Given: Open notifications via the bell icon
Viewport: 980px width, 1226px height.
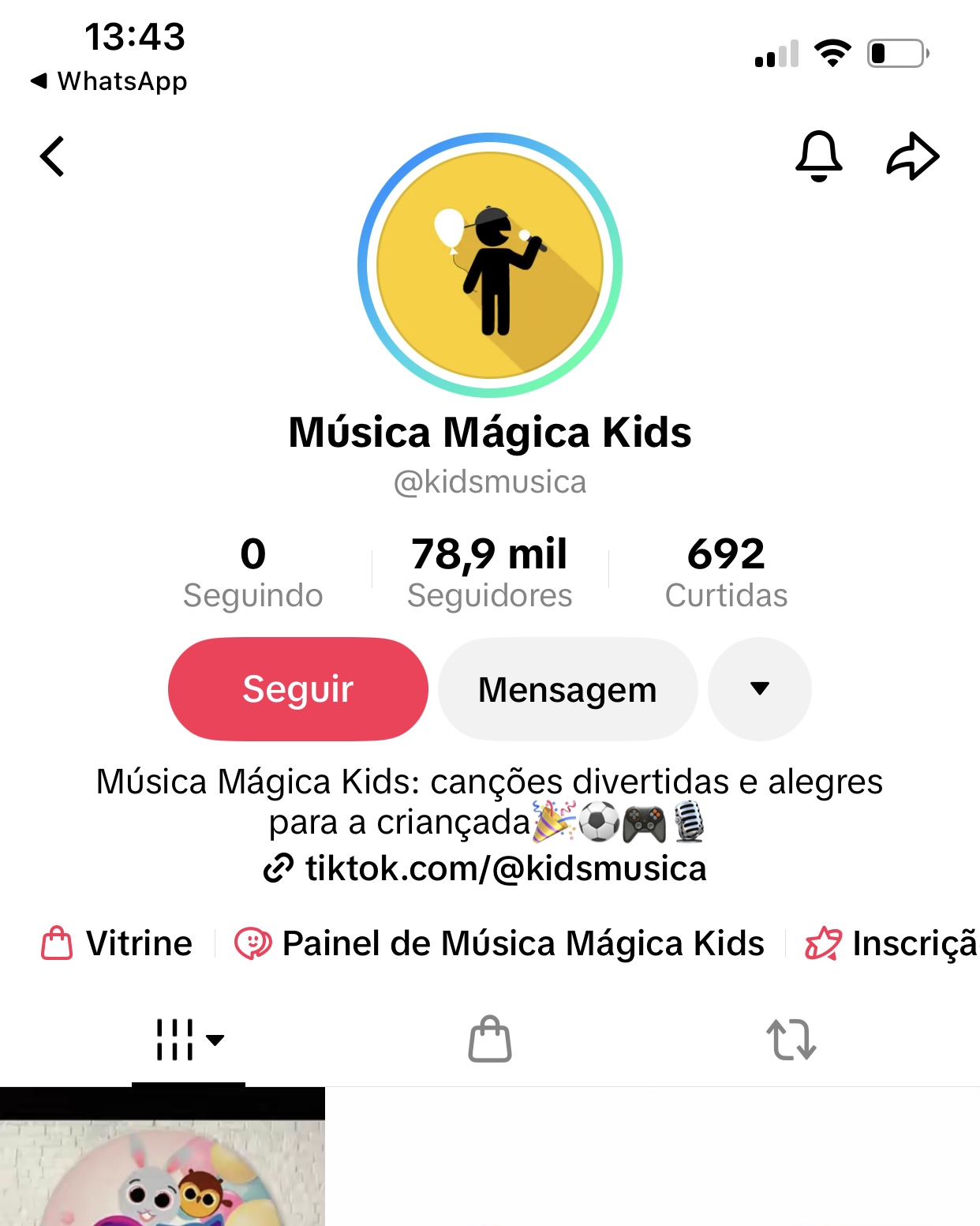Looking at the screenshot, I should tap(819, 156).
